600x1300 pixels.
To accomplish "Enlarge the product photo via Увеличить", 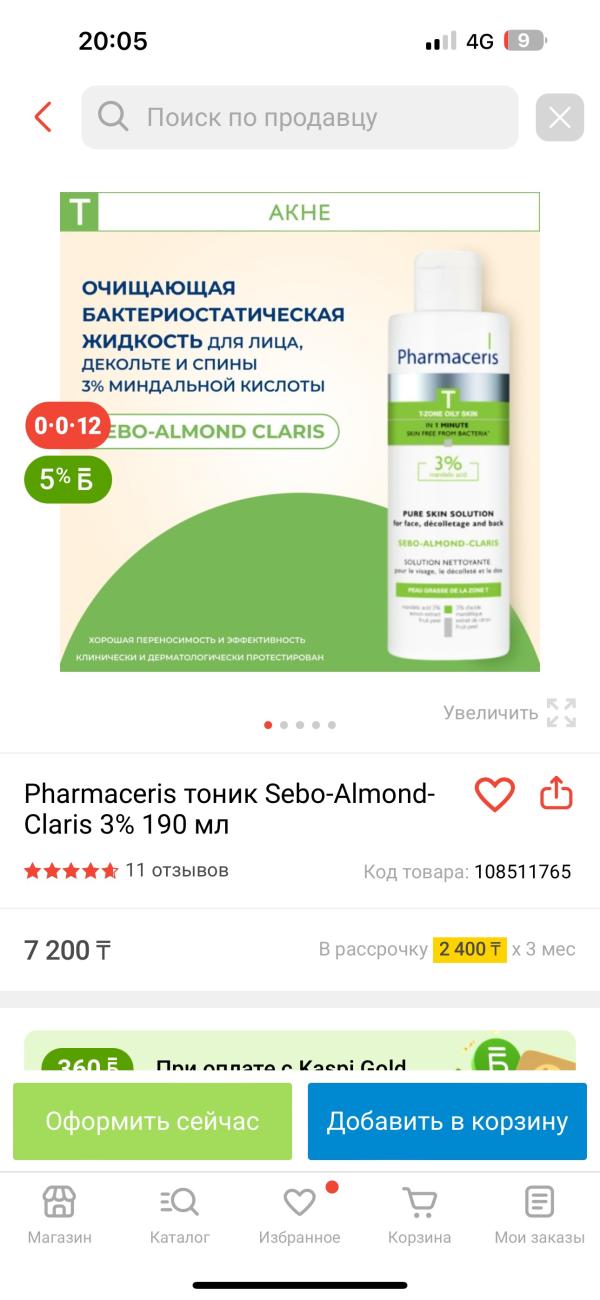I will [x=510, y=713].
